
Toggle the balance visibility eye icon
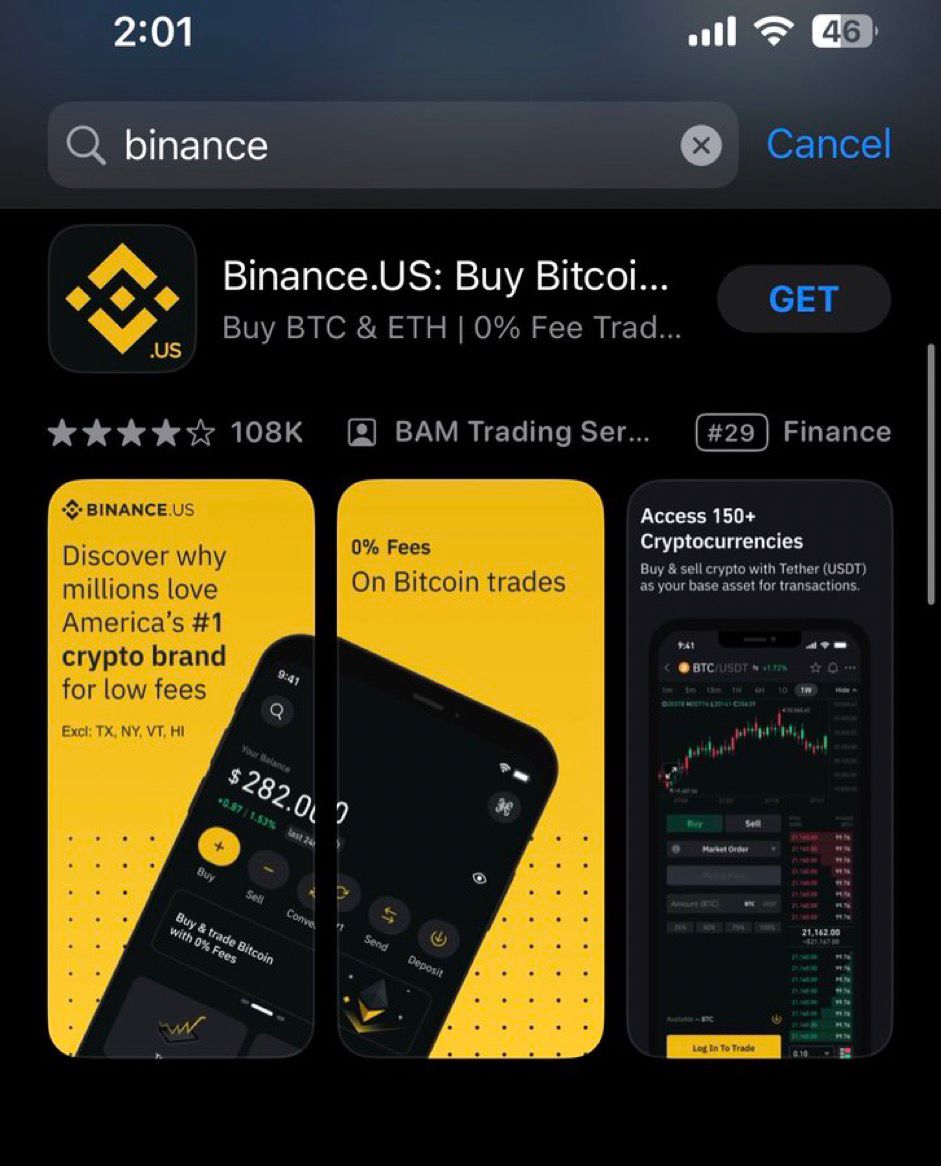479,878
